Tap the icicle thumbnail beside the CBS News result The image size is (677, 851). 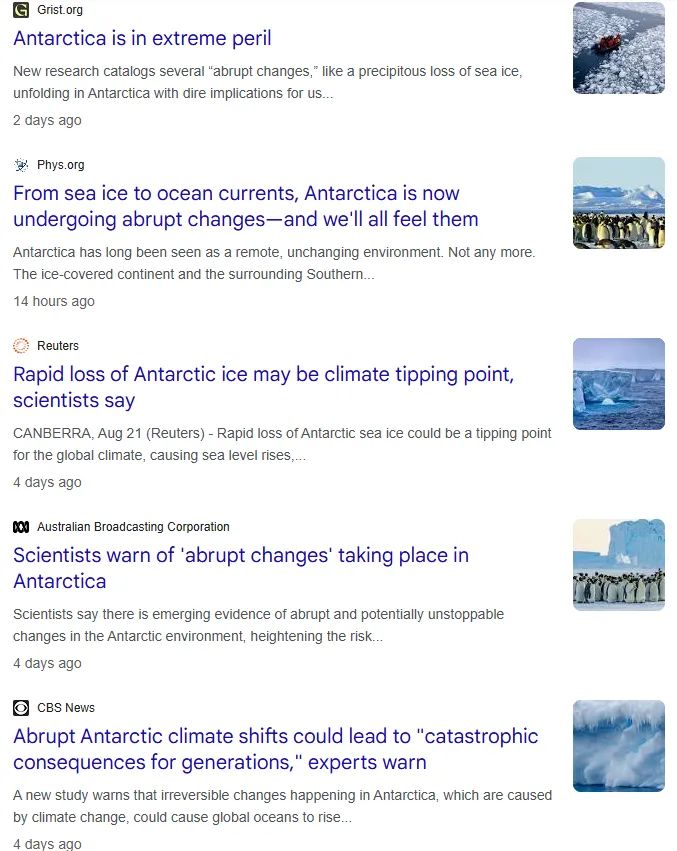[x=618, y=746]
